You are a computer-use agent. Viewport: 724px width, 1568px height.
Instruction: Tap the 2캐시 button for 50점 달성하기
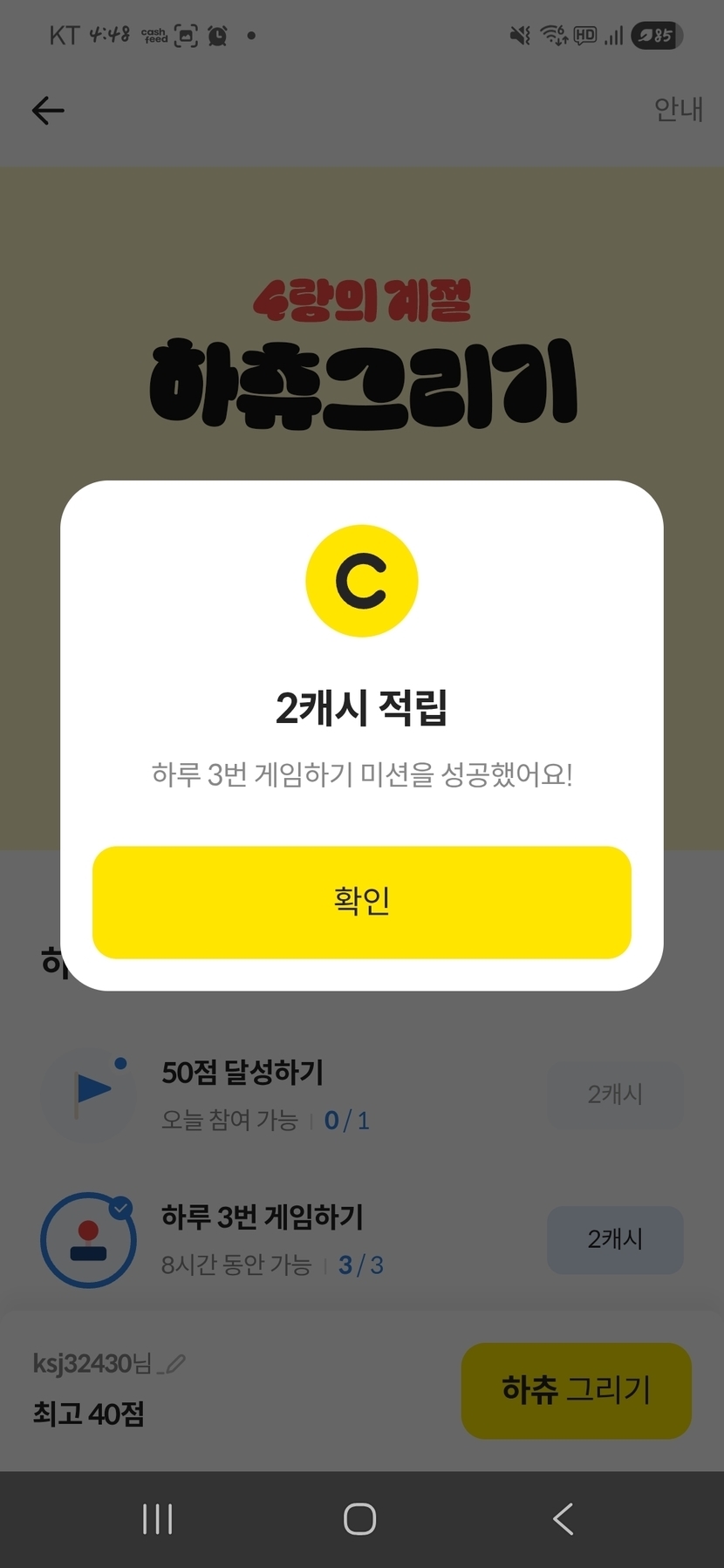(615, 1094)
